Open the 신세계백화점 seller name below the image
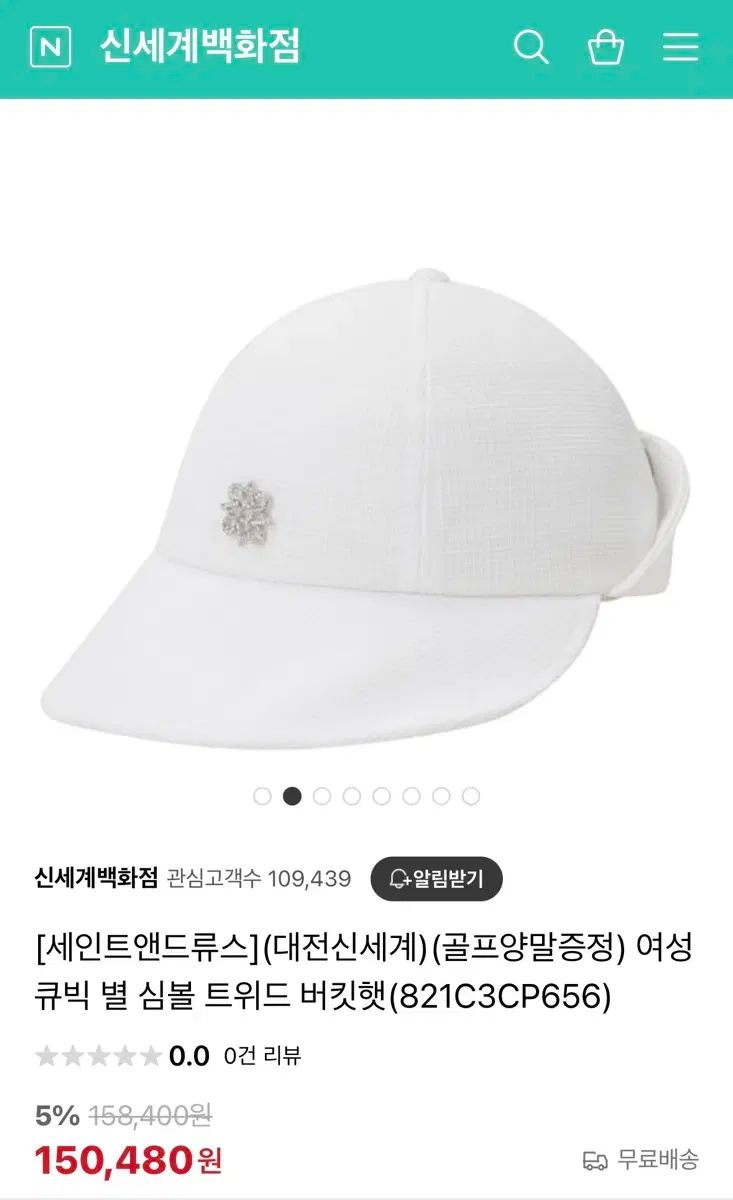 96,878
